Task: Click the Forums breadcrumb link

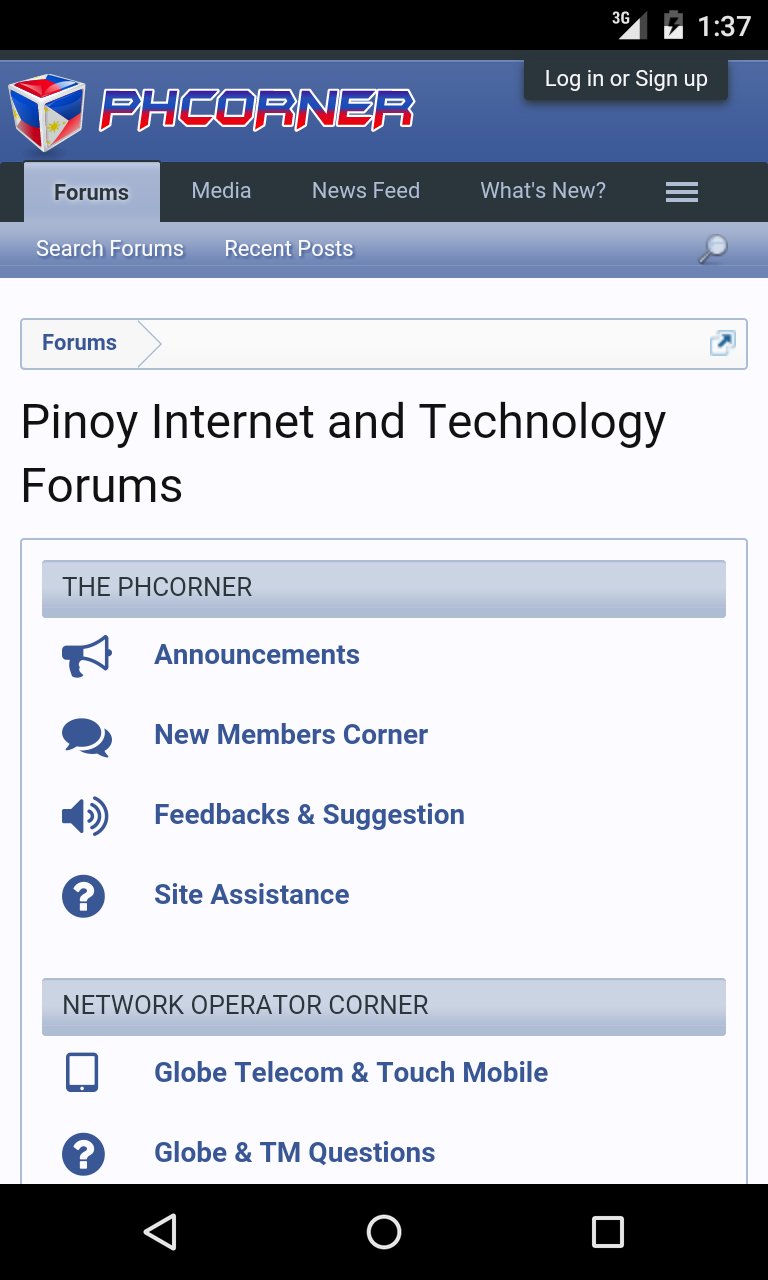Action: (78, 343)
